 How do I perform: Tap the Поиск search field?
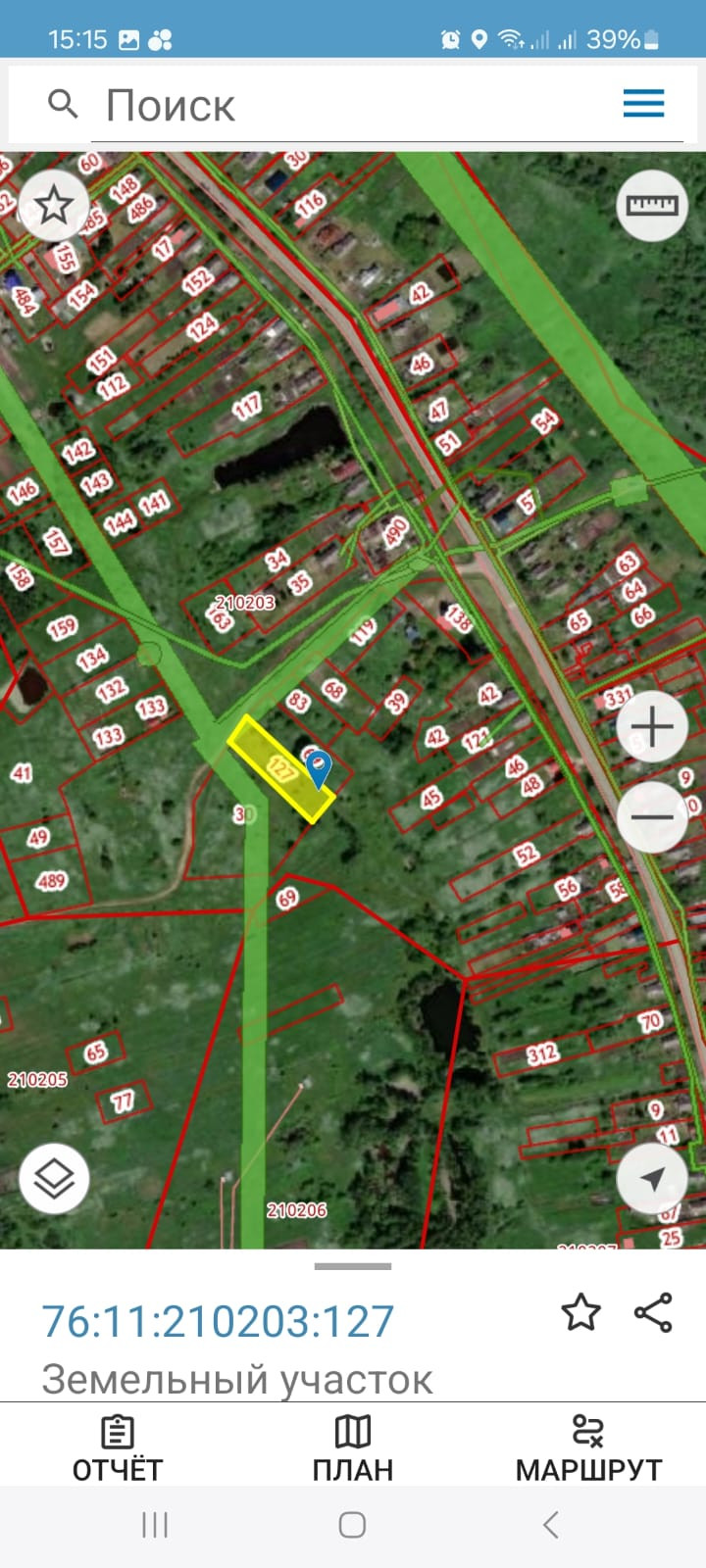[x=333, y=106]
